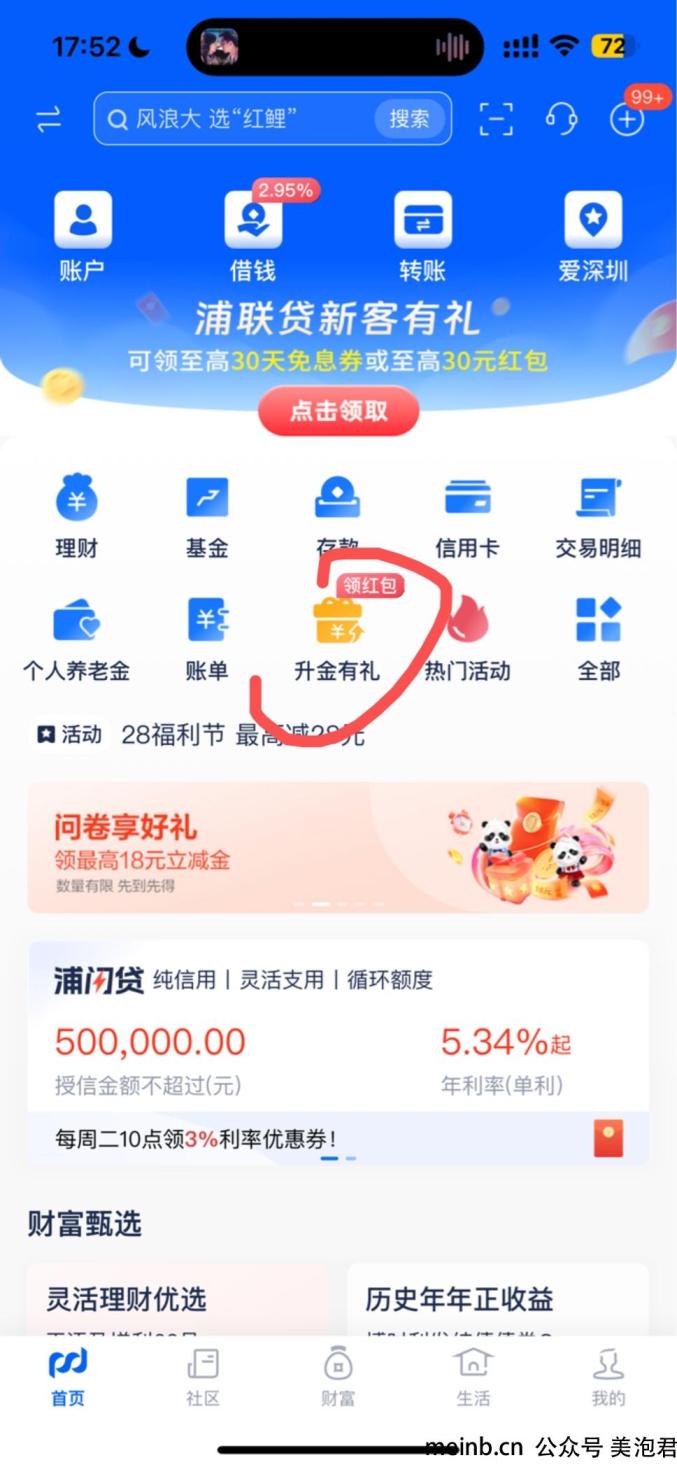Switch to the 我的 tab

(608, 1377)
